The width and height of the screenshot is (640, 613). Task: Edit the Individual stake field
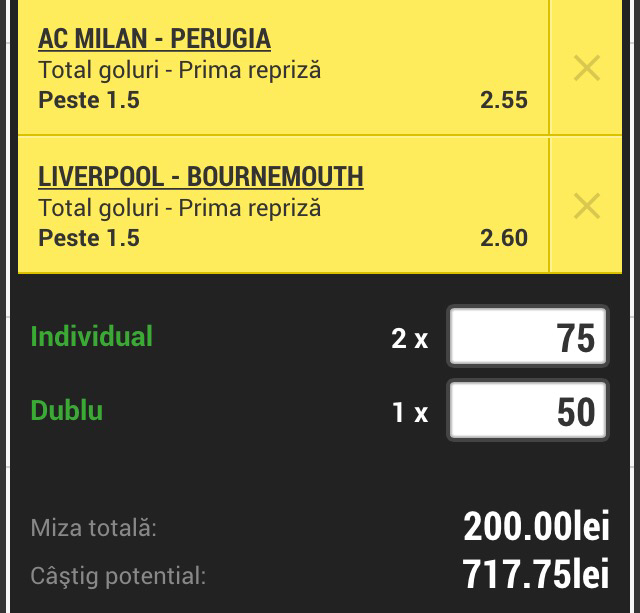coord(527,337)
